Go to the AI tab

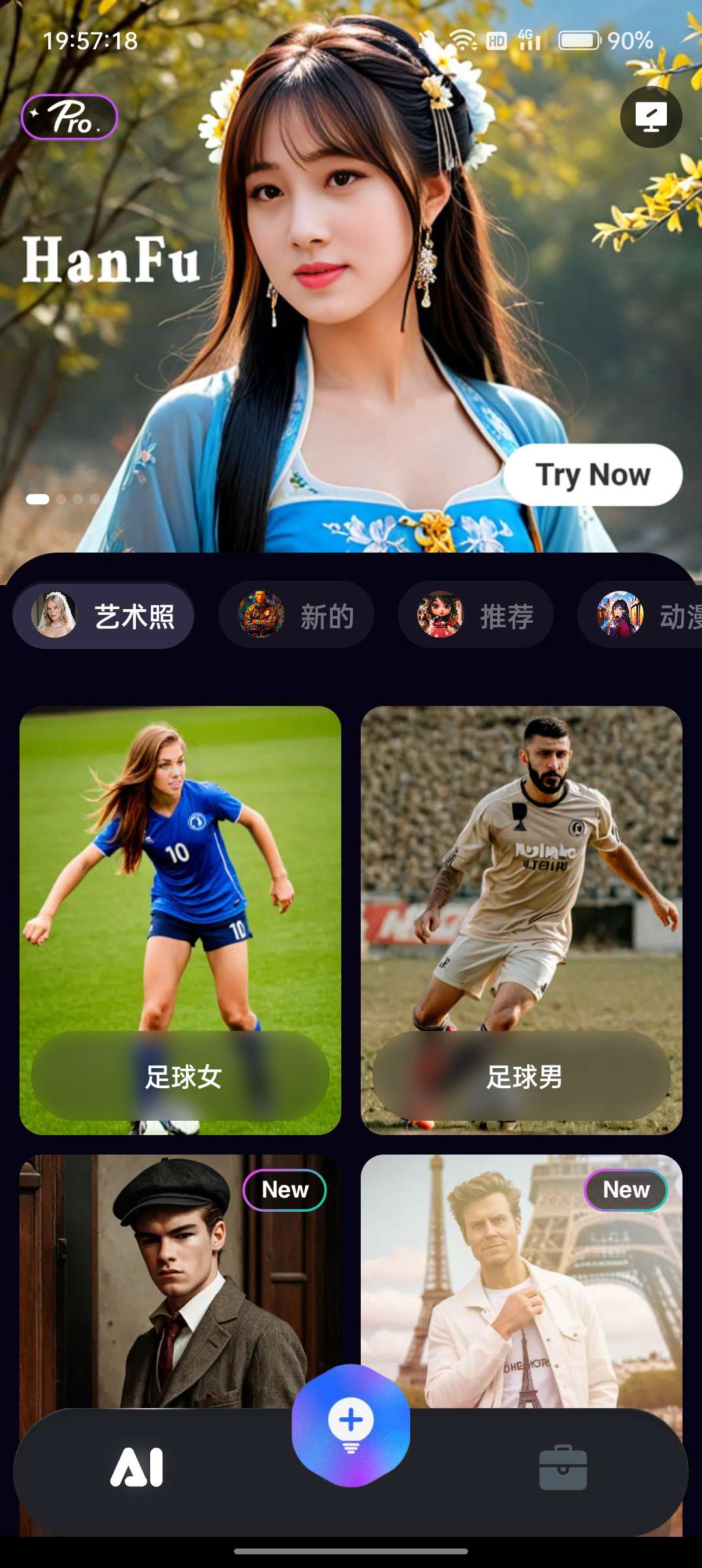[x=136, y=1468]
